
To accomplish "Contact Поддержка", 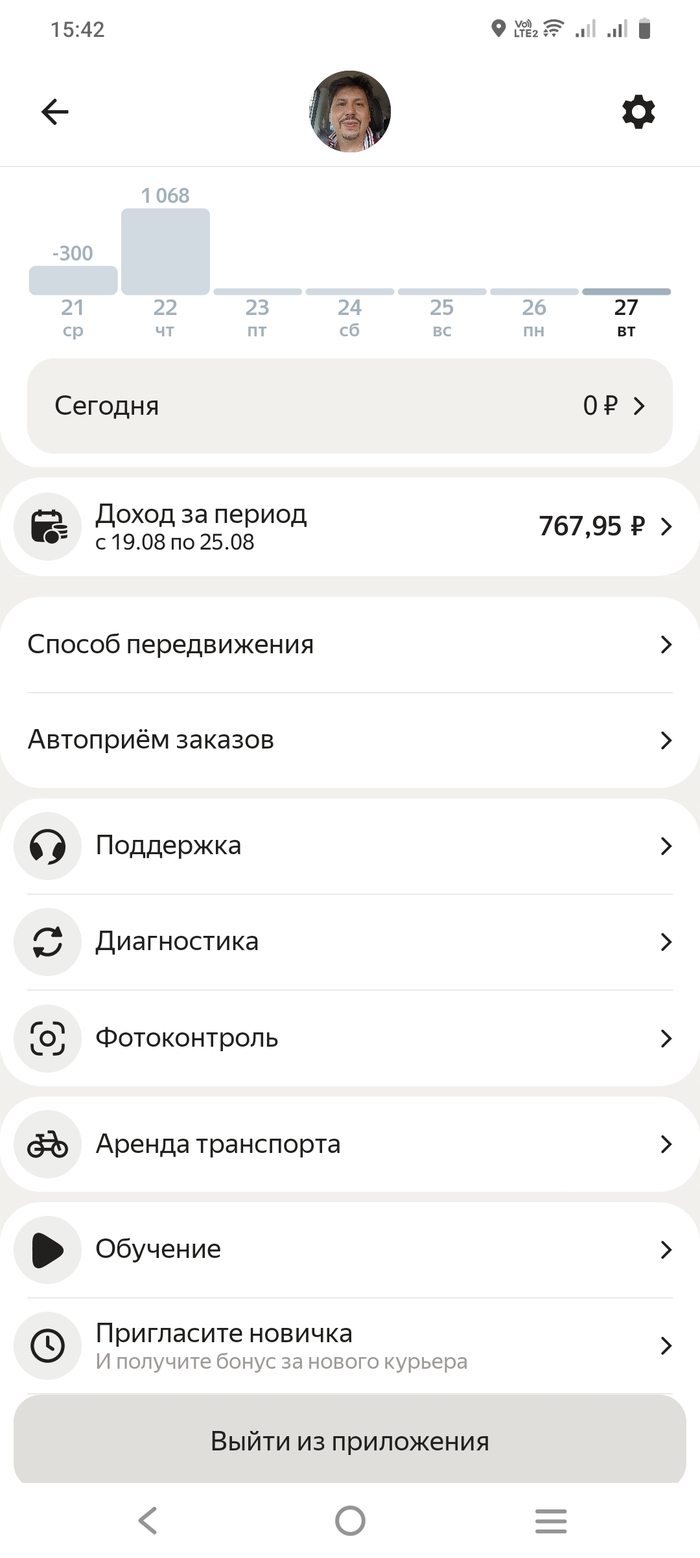I will 349,846.
